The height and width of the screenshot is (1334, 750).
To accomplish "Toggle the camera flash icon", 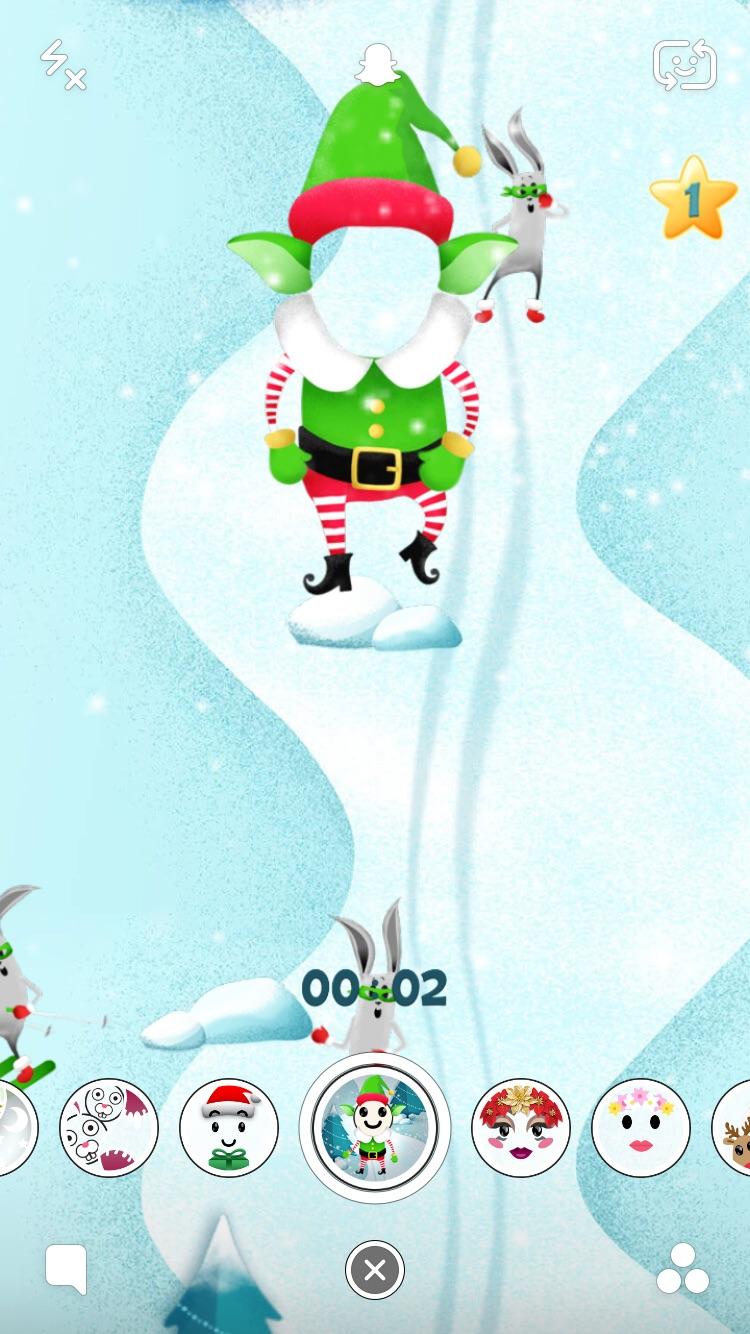I will (63, 65).
